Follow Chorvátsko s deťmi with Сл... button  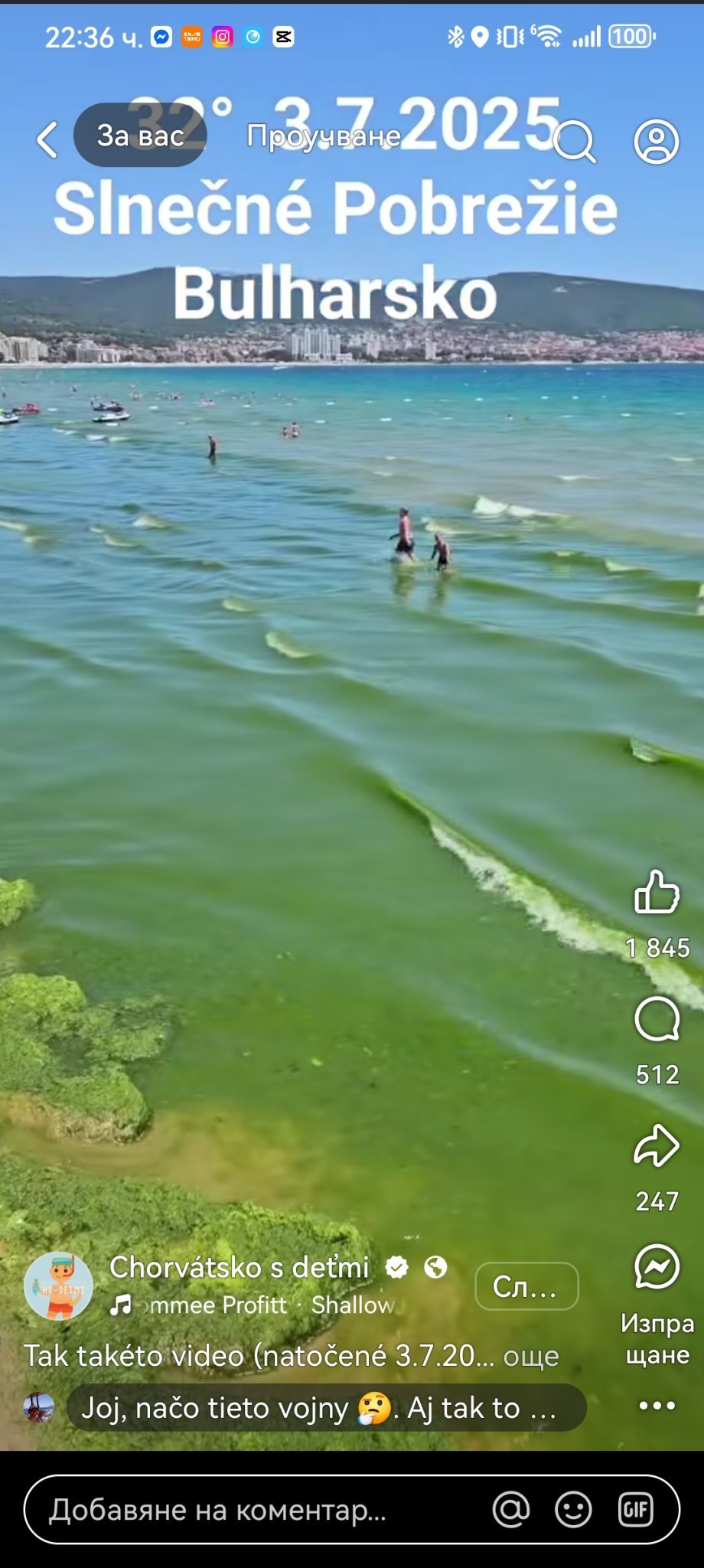526,1286
